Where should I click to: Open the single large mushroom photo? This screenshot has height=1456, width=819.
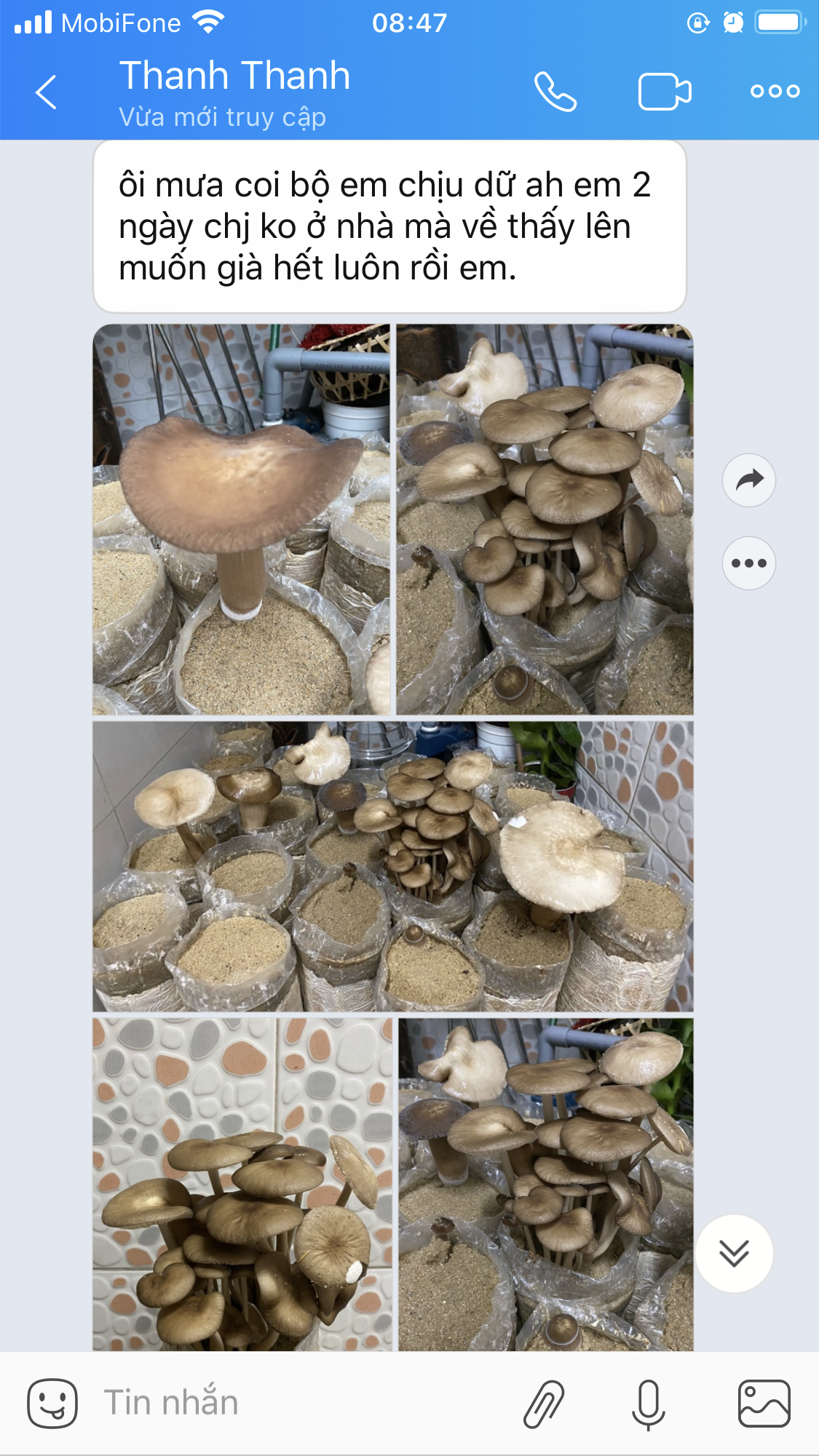click(x=242, y=520)
